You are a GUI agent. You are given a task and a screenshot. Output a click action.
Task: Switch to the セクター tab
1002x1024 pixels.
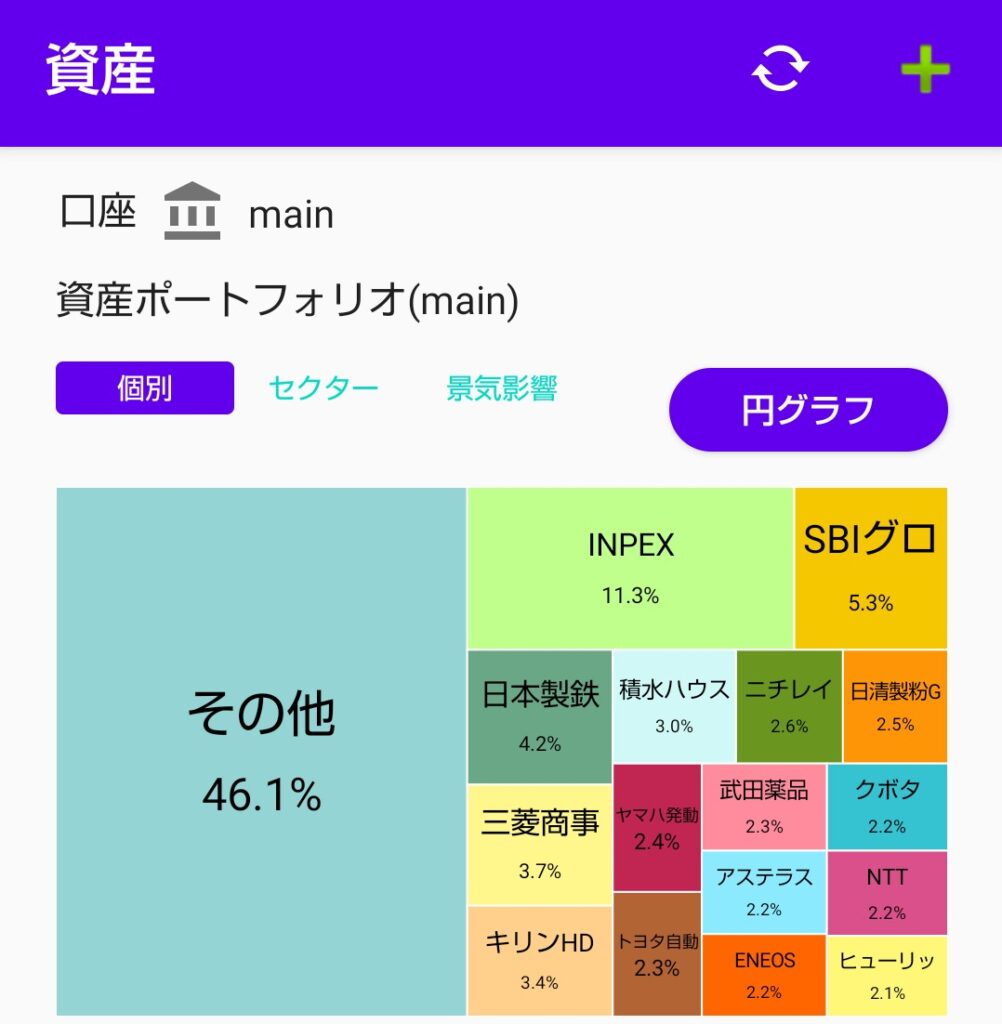pyautogui.click(x=323, y=388)
